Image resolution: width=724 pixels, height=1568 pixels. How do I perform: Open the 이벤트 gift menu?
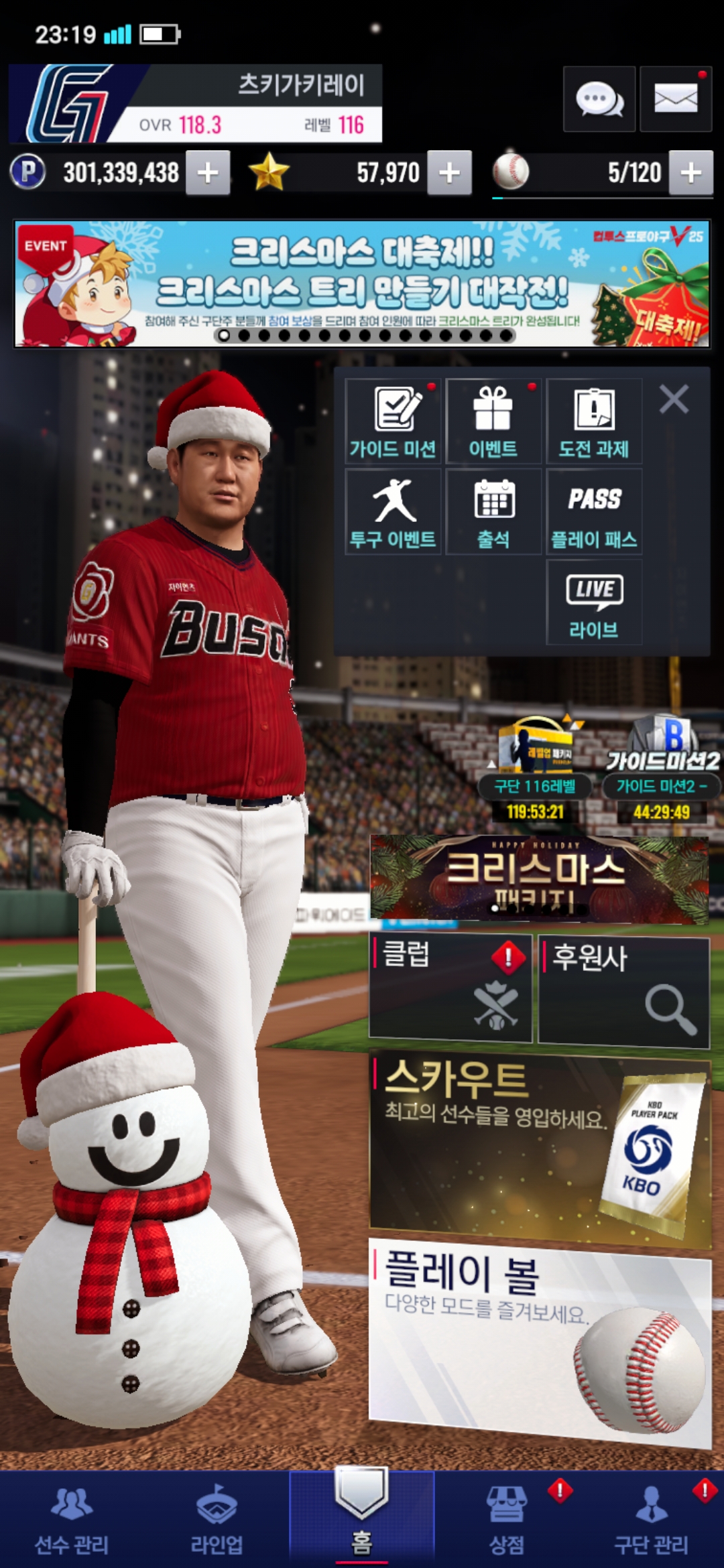click(493, 421)
